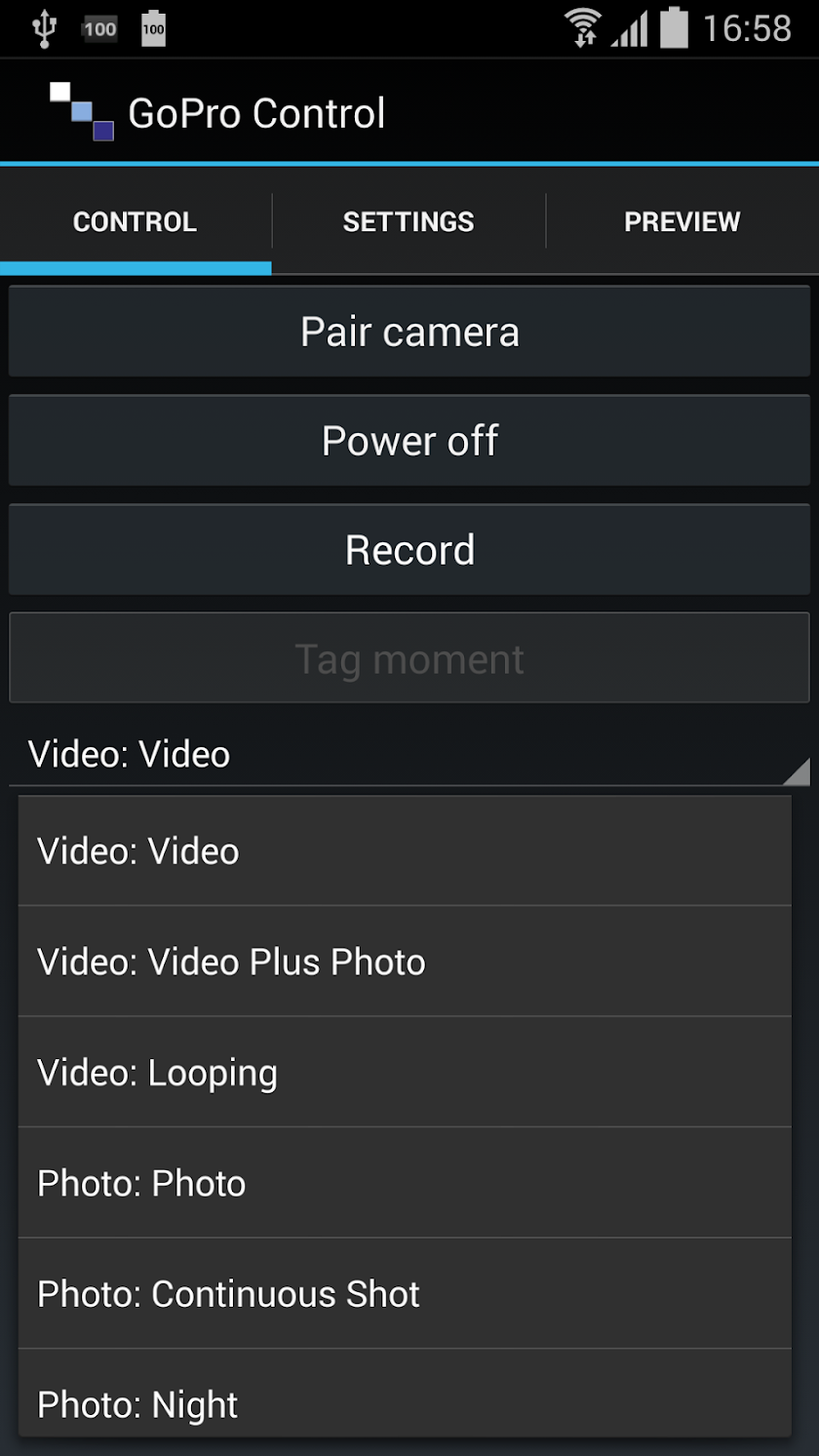Select Video: Video Plus Photo mode
Screen dimensions: 819x1456
(x=405, y=962)
